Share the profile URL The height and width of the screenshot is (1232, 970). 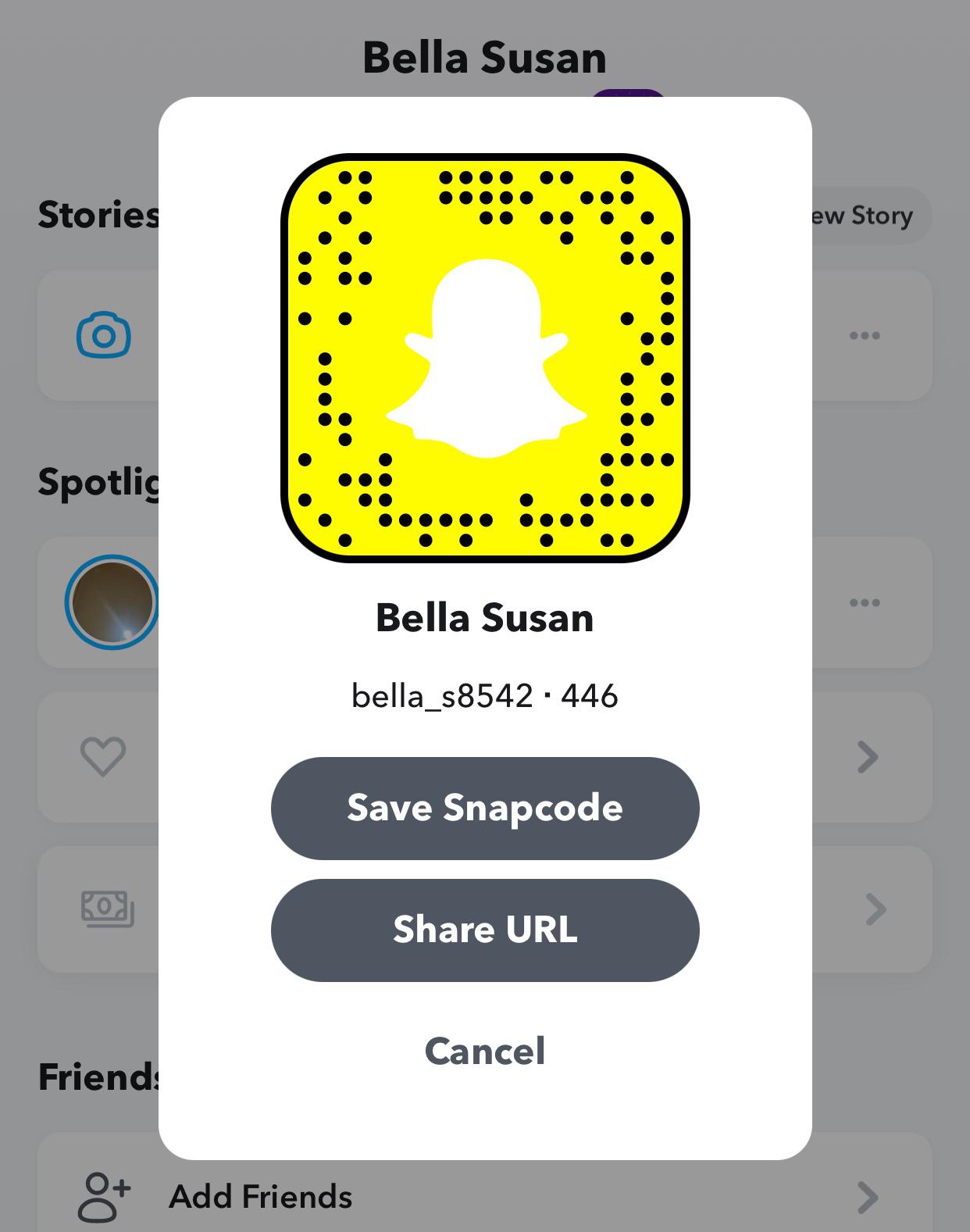pos(485,930)
